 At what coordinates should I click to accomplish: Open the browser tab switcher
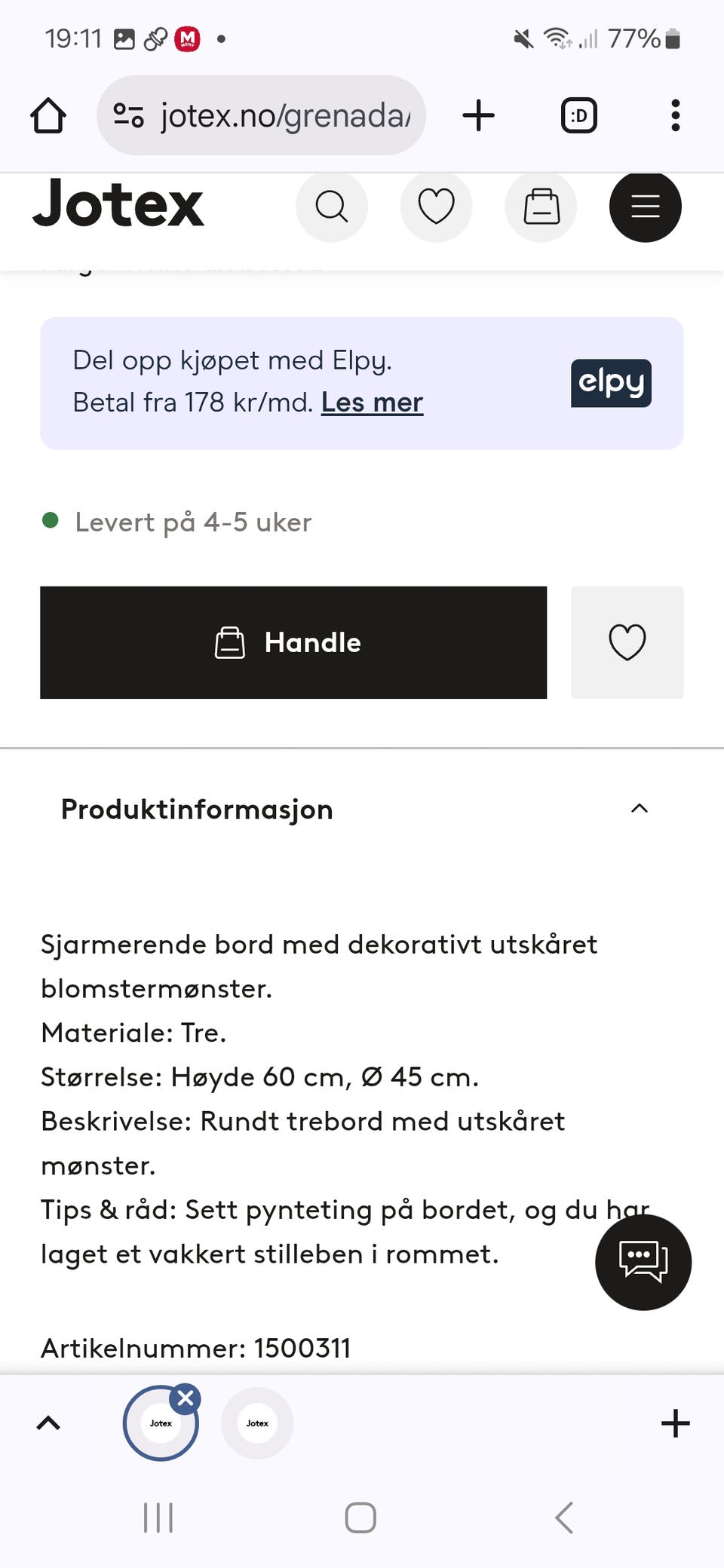[x=578, y=115]
